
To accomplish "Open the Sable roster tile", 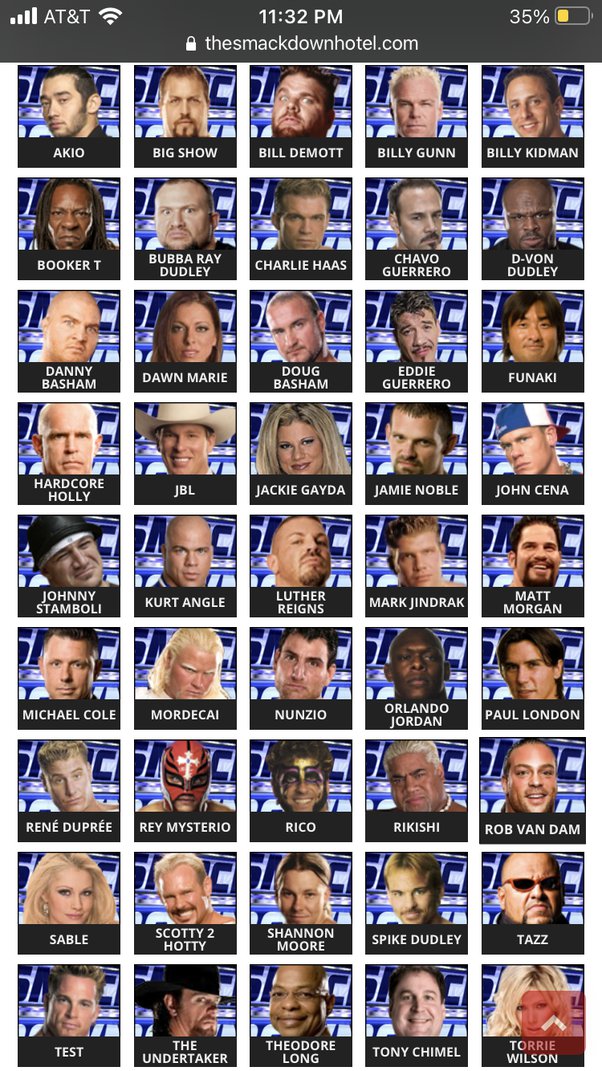I will (x=69, y=903).
